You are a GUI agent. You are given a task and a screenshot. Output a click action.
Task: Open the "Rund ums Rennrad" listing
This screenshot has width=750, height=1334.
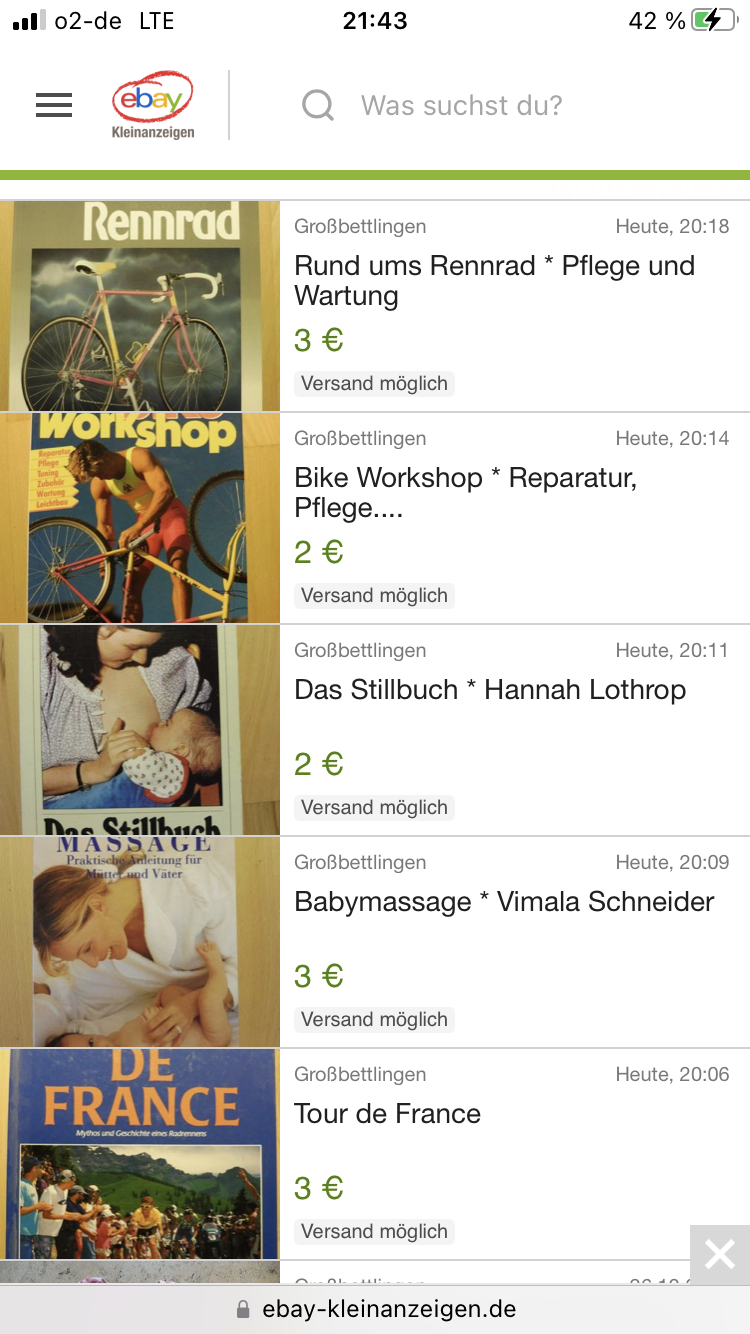pos(494,281)
